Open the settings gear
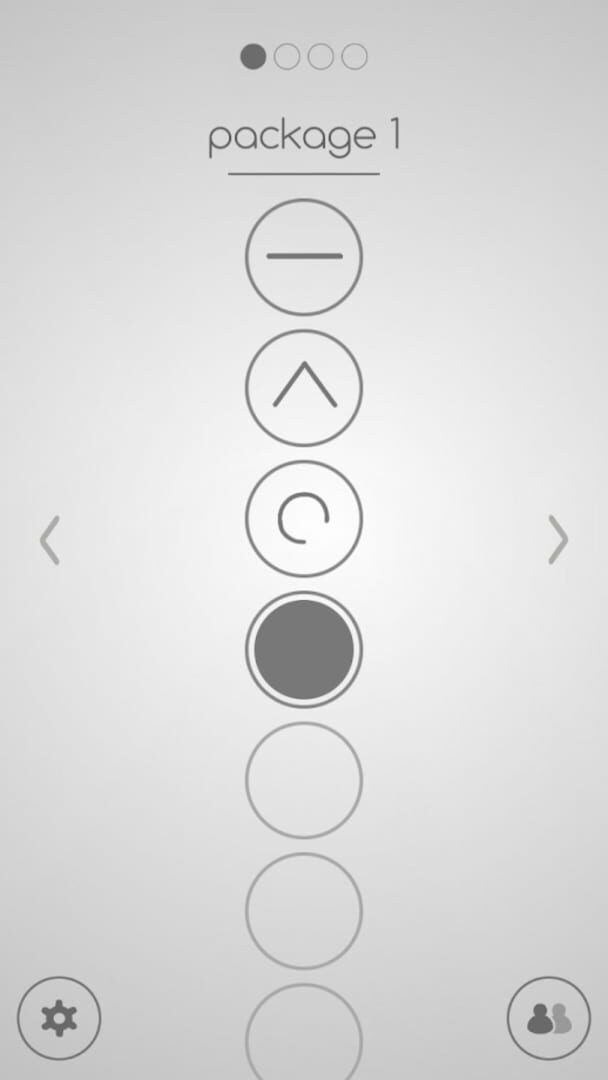 tap(59, 1019)
